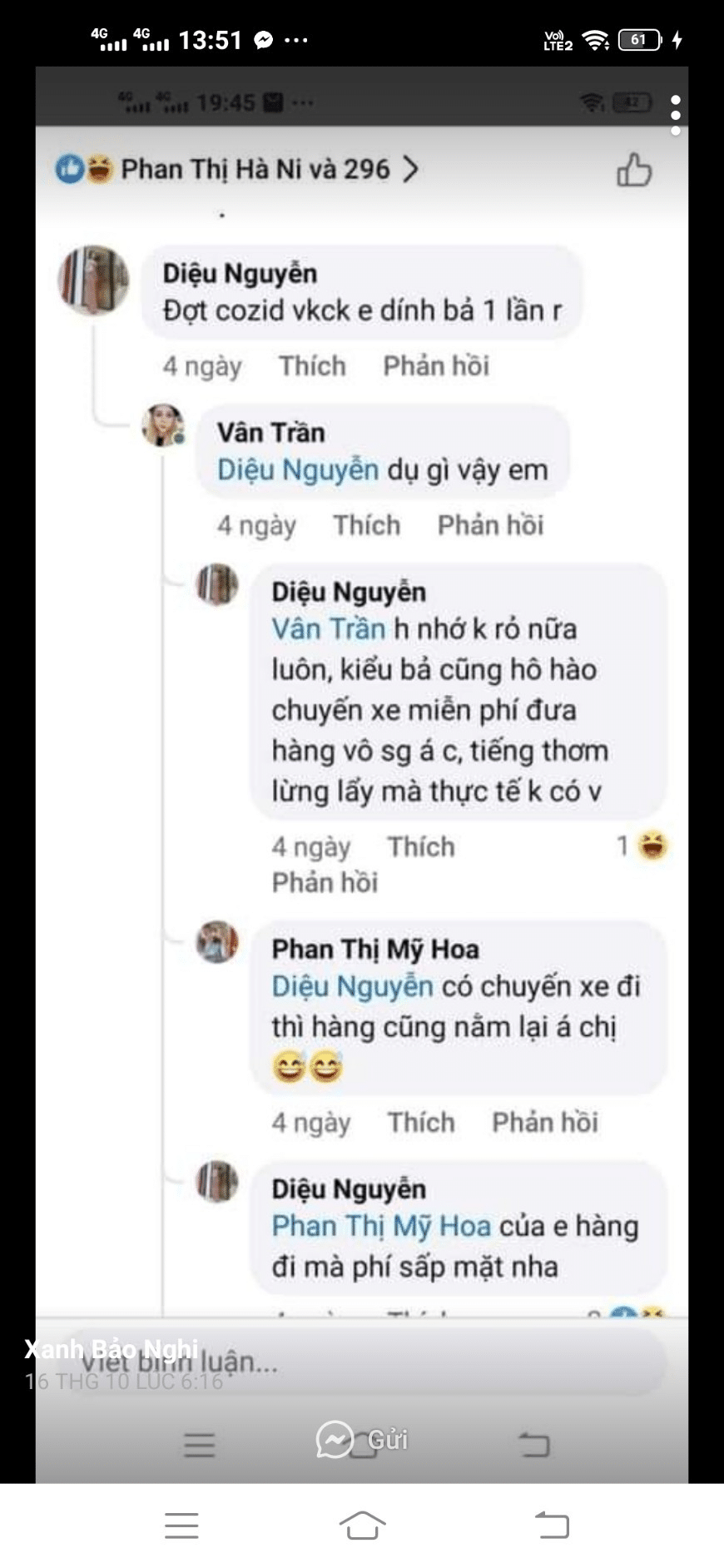Tap Gửi to send a message

(x=363, y=1440)
